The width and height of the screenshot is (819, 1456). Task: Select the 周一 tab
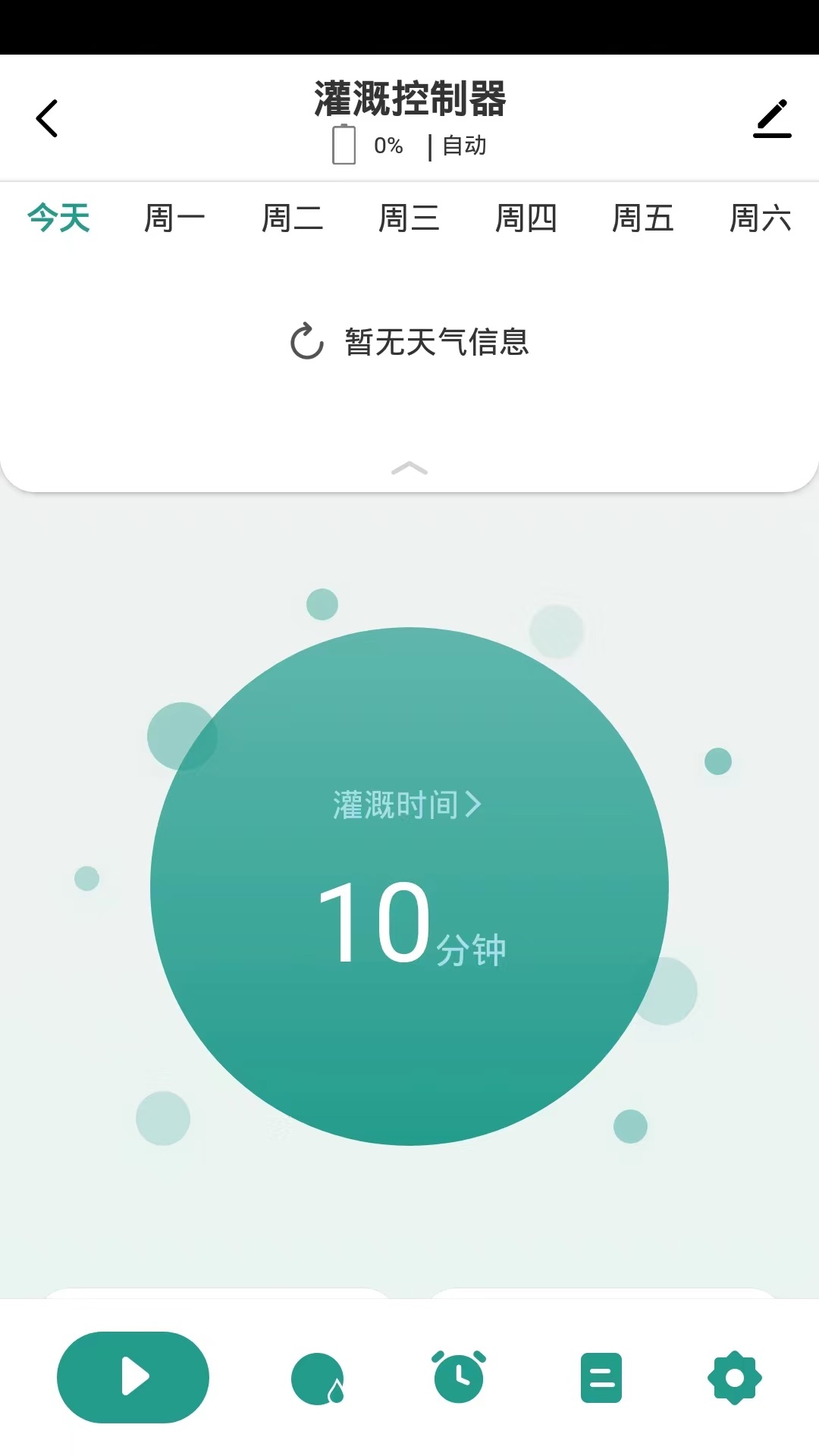[176, 218]
